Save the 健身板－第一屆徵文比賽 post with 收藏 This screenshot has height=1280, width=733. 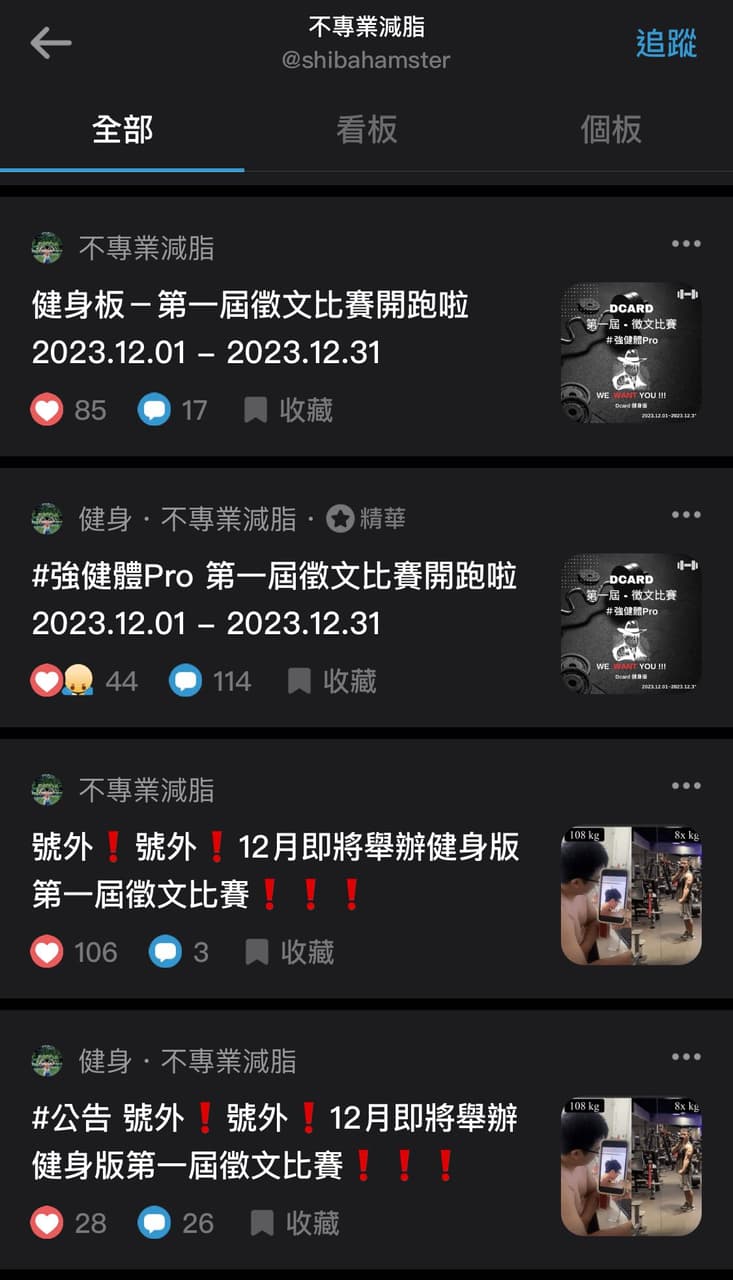(289, 410)
